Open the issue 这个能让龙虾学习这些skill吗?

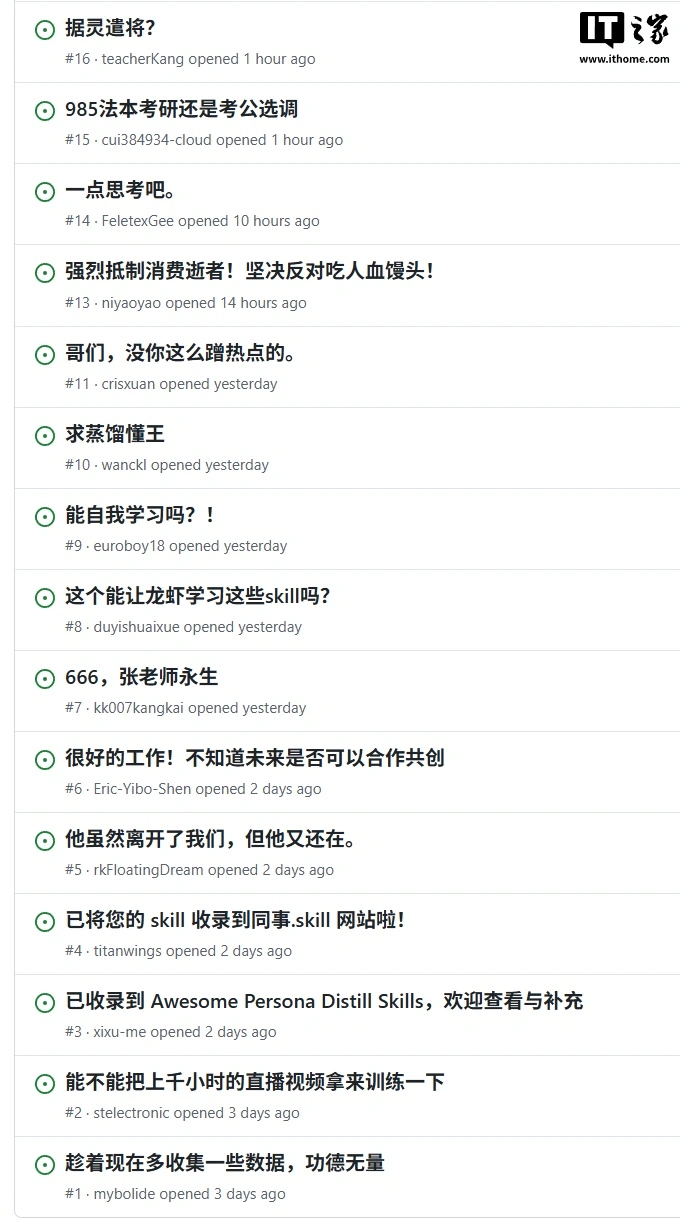pyautogui.click(x=197, y=596)
